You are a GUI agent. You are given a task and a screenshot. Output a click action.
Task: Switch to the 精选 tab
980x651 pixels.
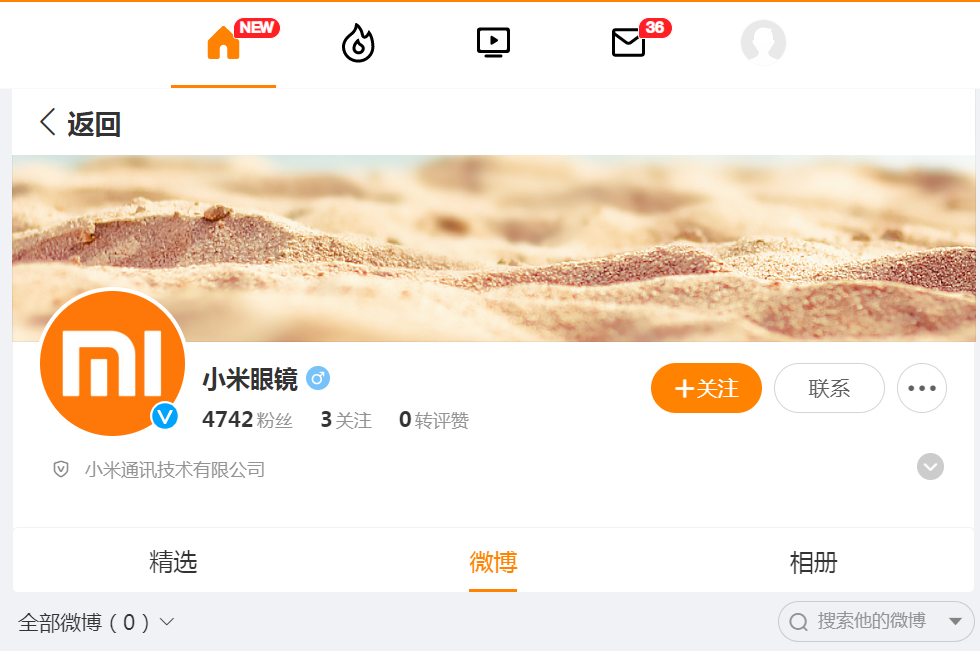tap(173, 562)
